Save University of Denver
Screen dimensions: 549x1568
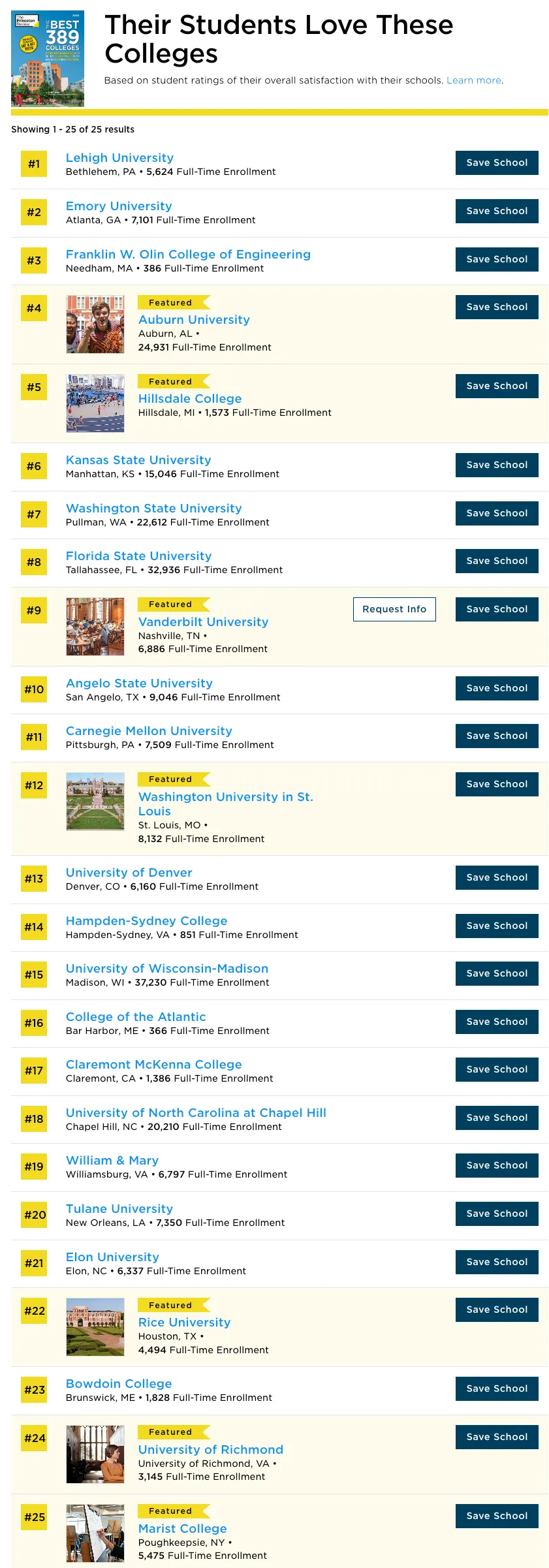coord(496,877)
